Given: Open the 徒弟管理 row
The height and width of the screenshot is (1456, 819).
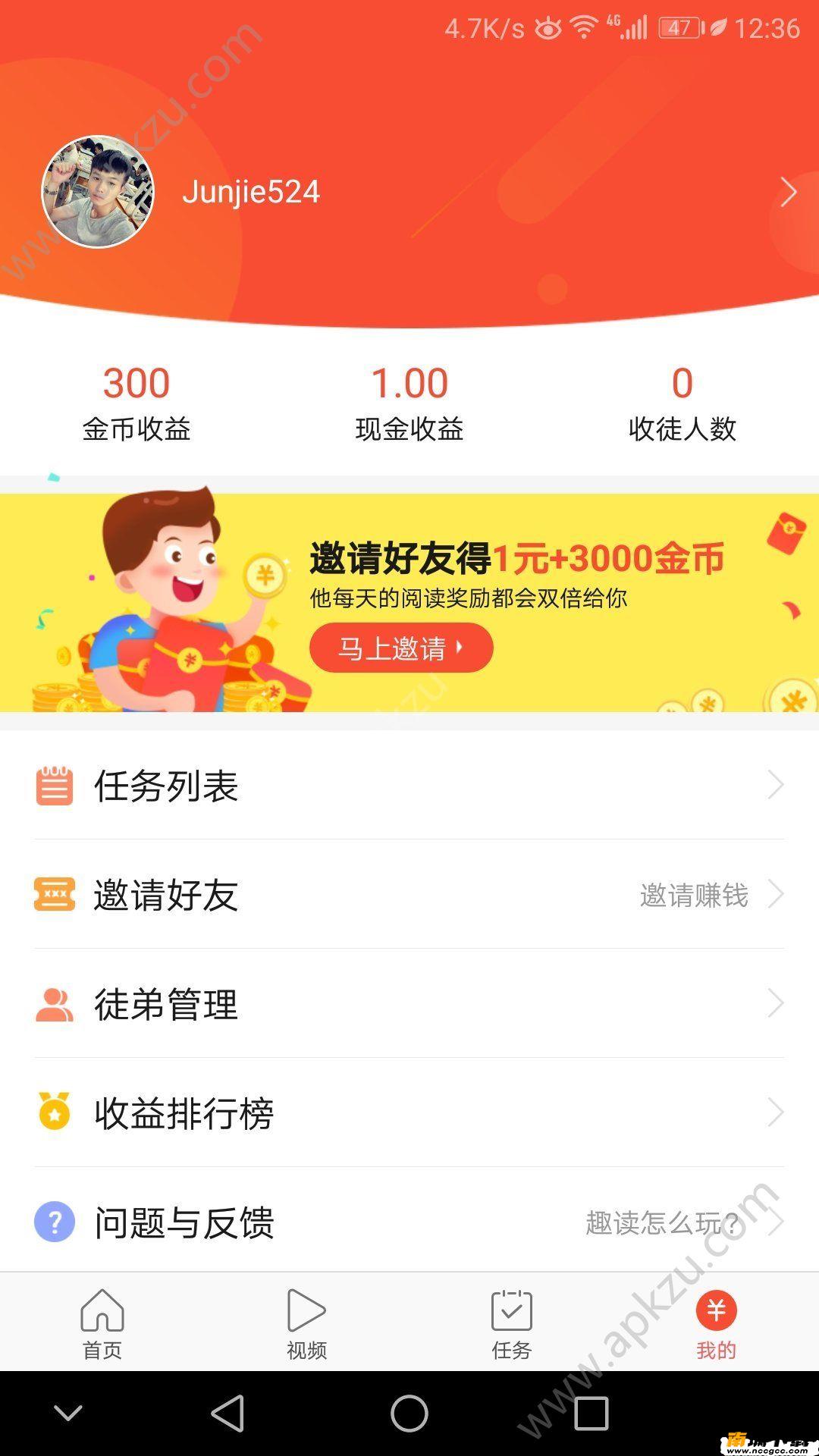Looking at the screenshot, I should (x=409, y=1004).
